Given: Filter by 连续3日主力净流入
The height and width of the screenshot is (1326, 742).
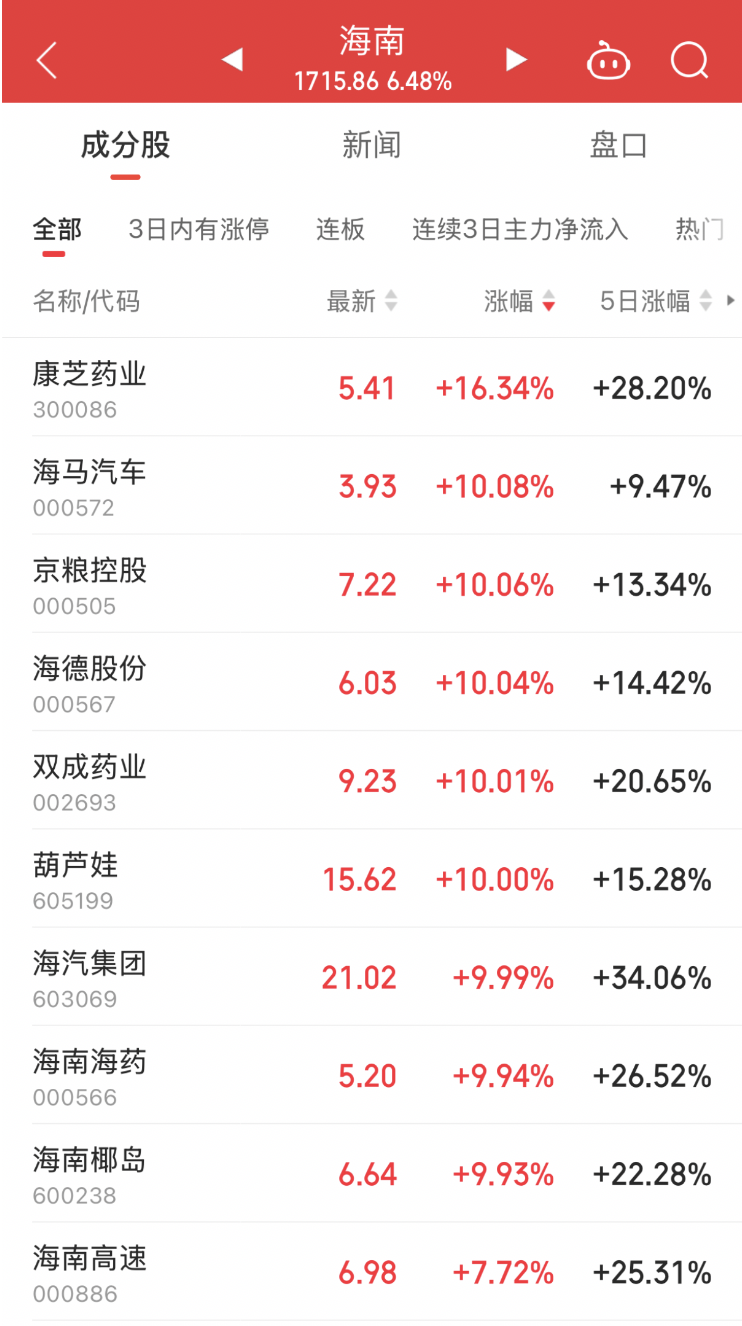Looking at the screenshot, I should click(x=520, y=230).
